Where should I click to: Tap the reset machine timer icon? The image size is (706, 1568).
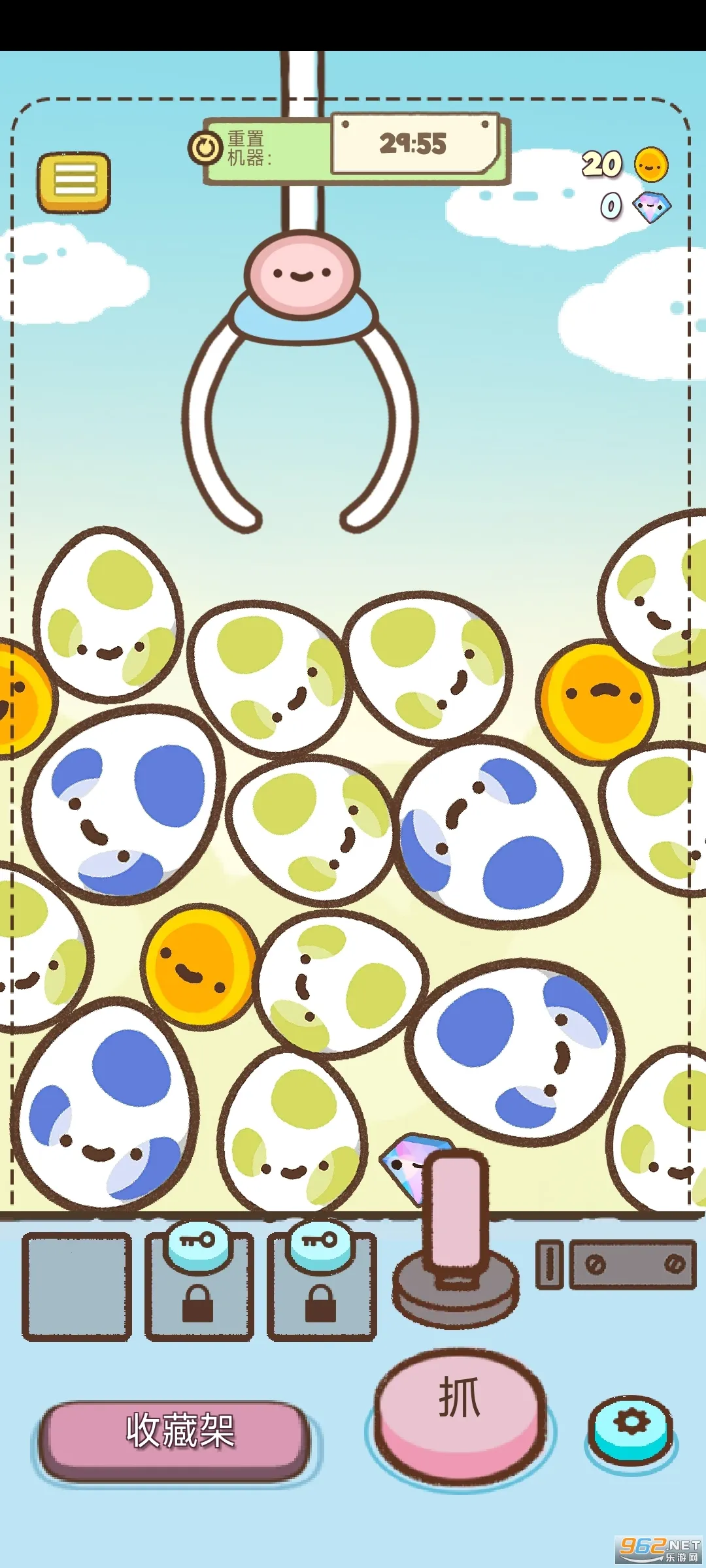coord(205,148)
